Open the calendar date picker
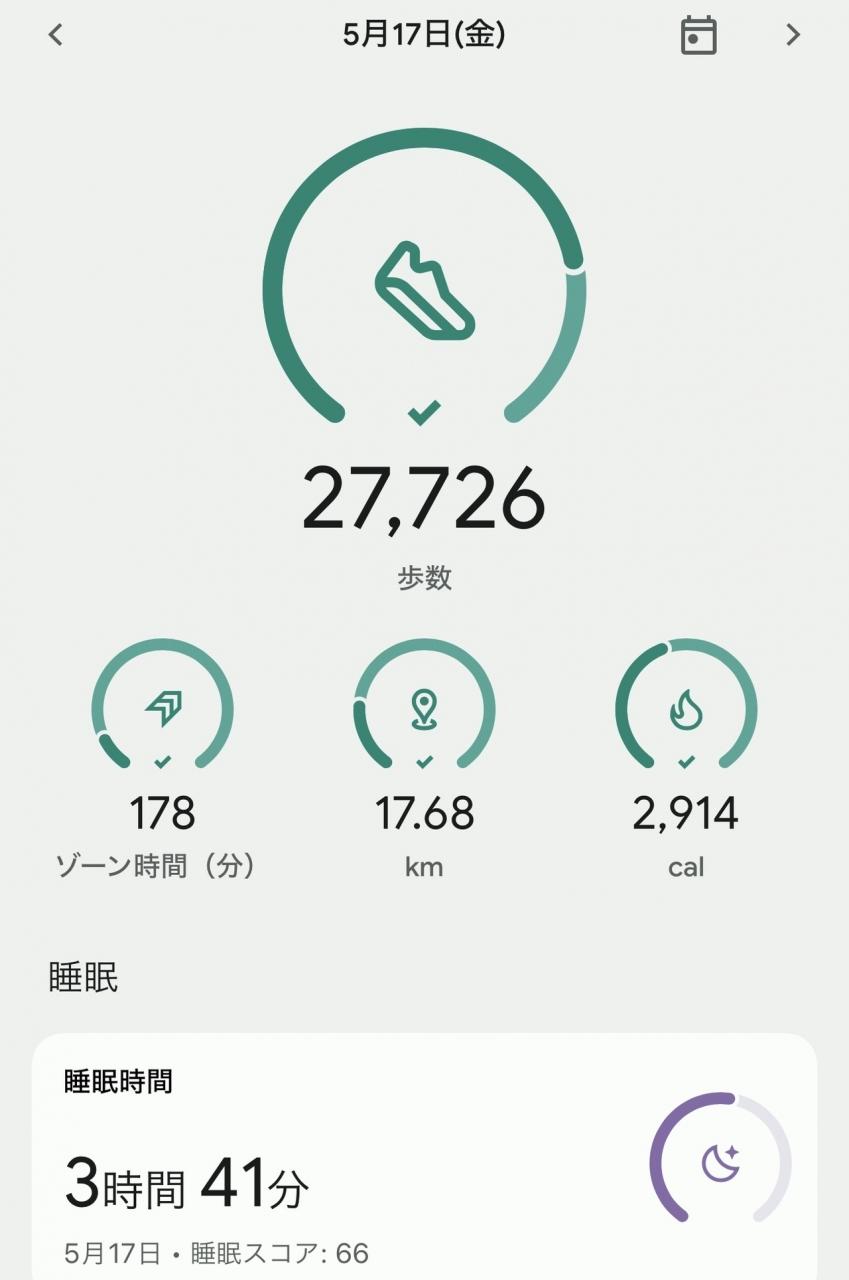 point(698,35)
